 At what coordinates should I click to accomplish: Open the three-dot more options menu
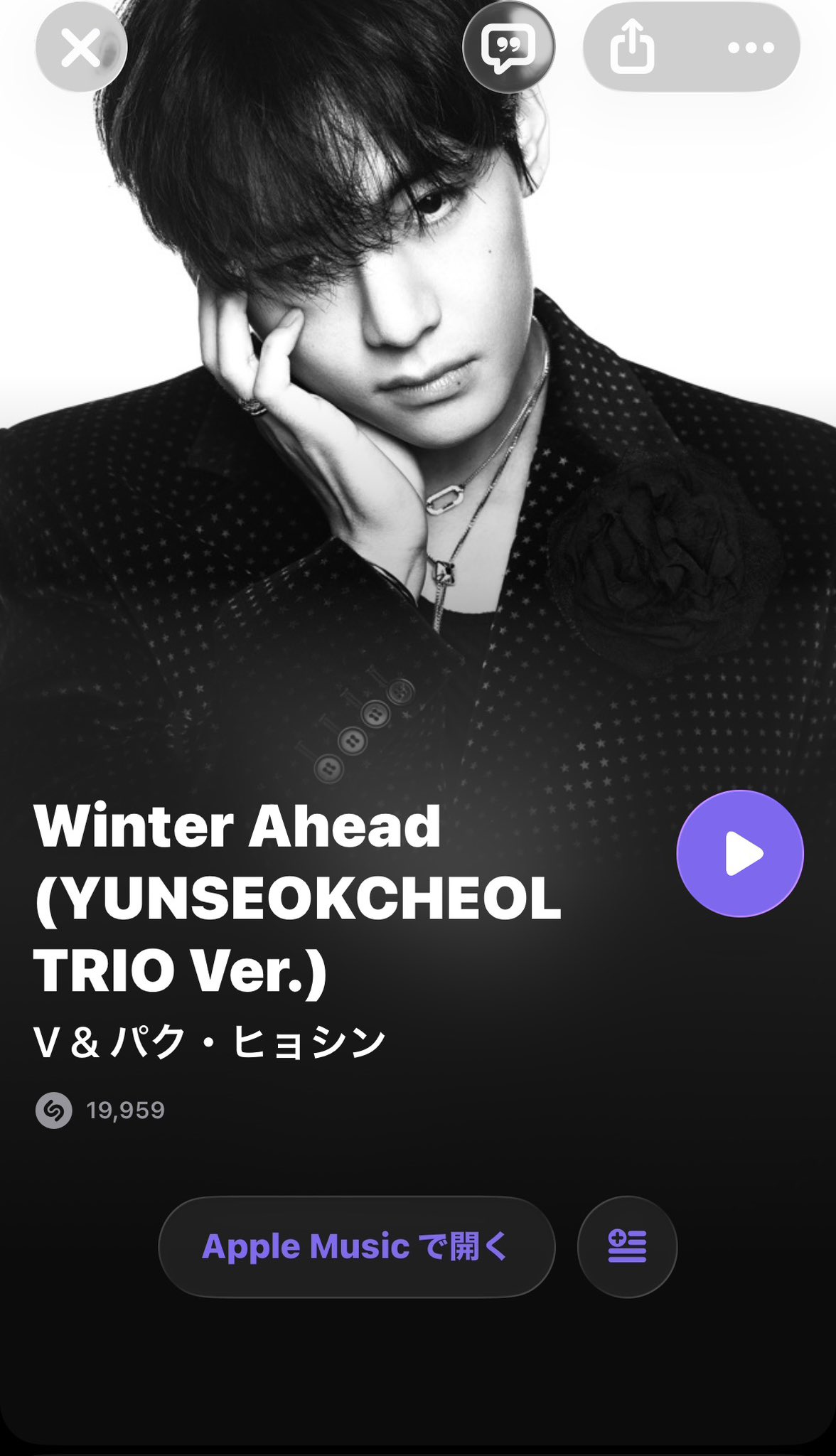coord(751,48)
